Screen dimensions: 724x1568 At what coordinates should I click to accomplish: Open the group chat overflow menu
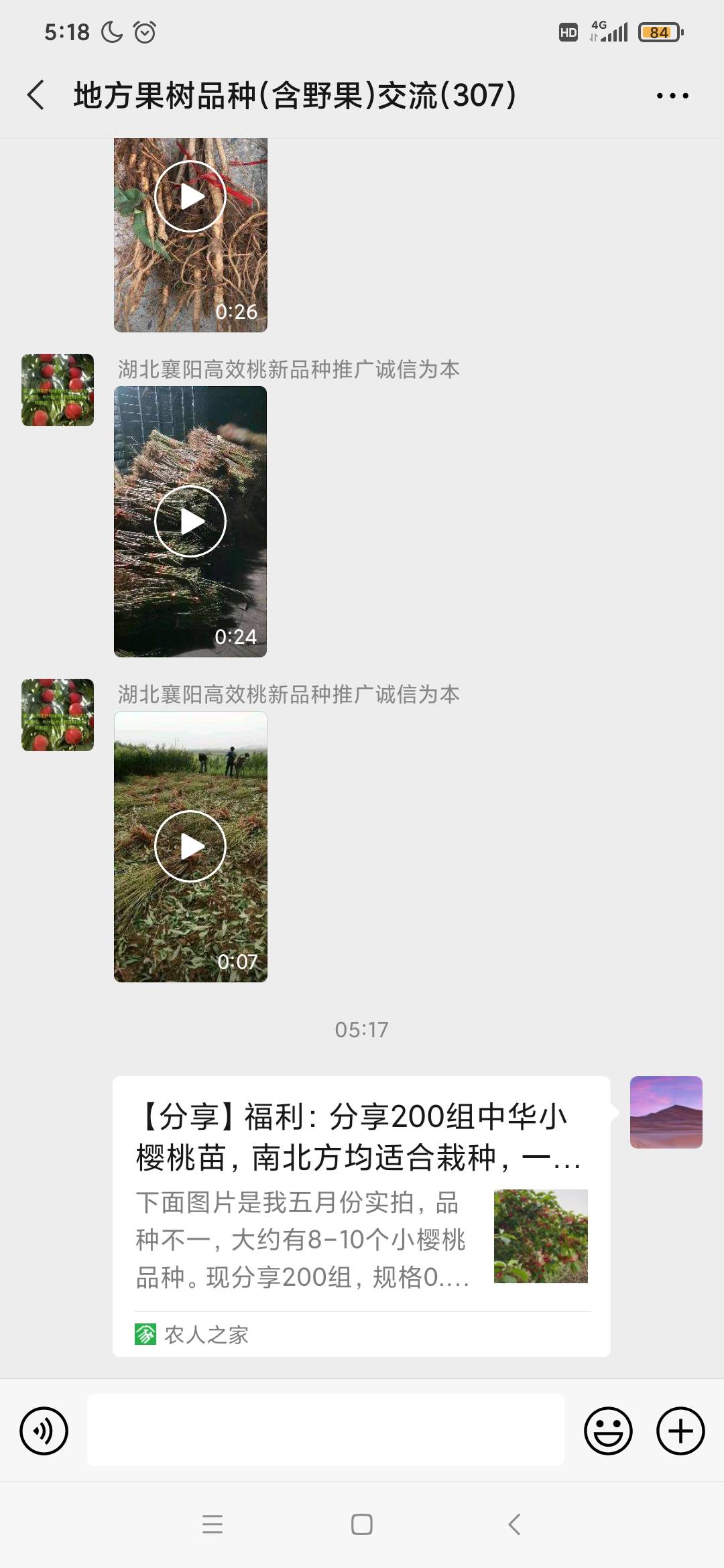click(672, 96)
